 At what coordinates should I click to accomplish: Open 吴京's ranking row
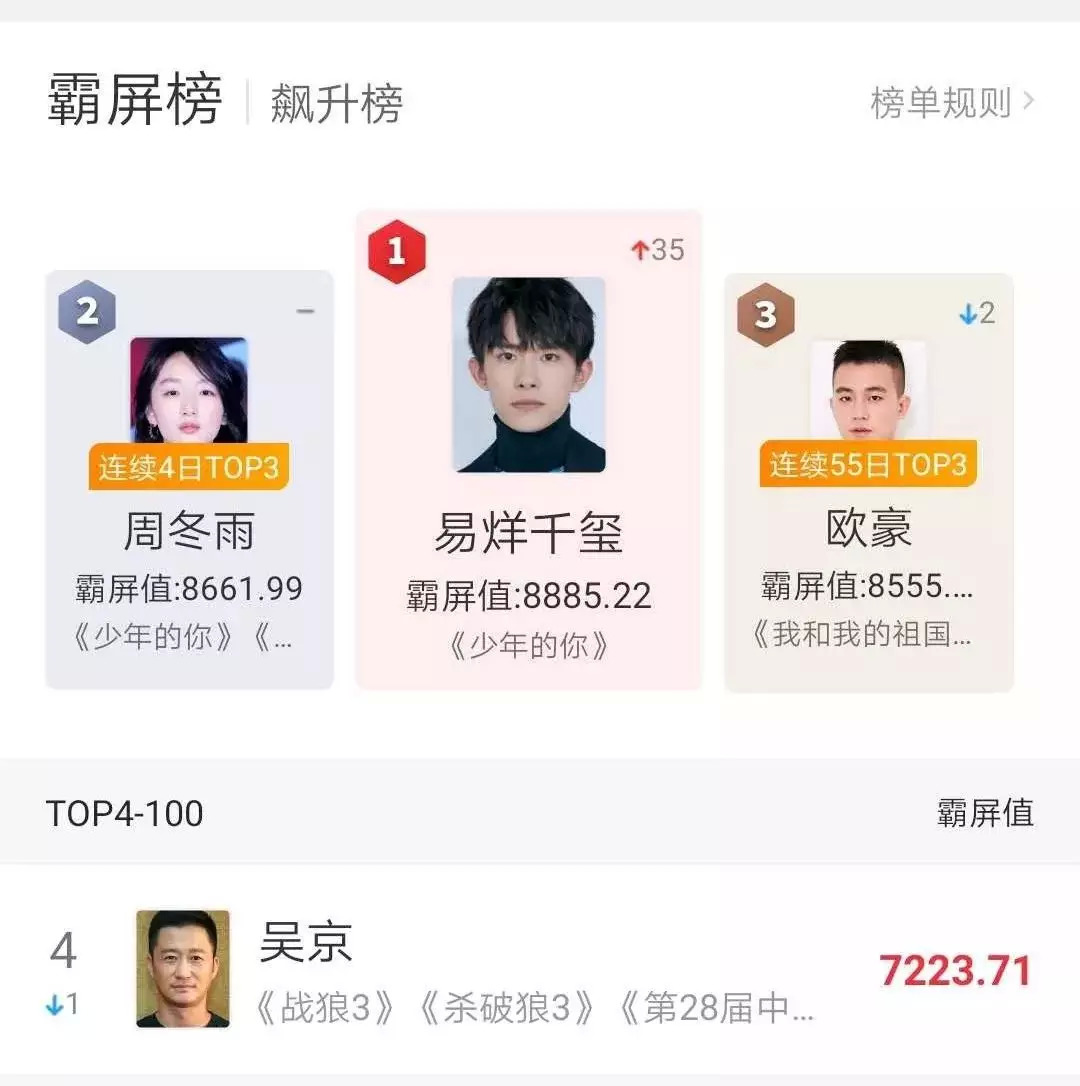[x=540, y=969]
